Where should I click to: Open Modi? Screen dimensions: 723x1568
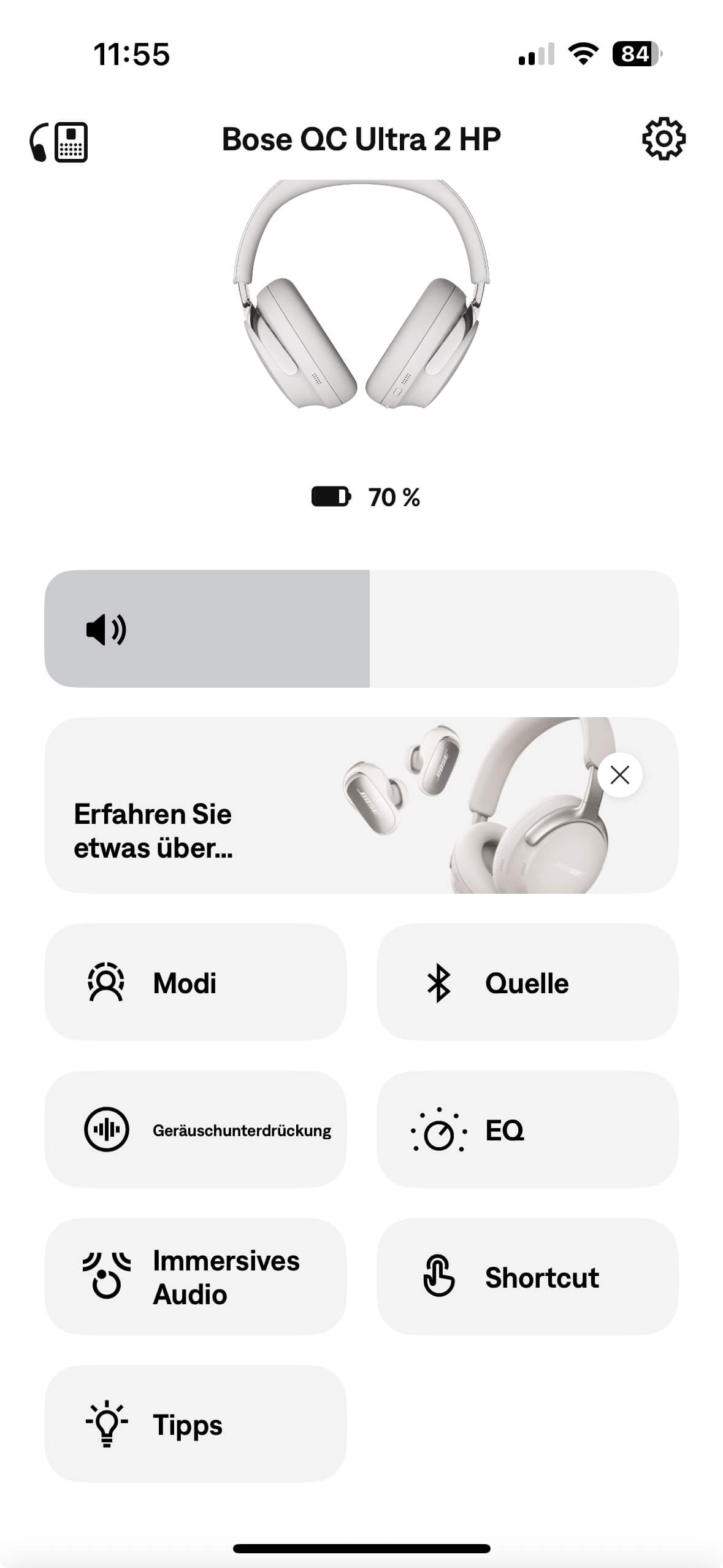pyautogui.click(x=195, y=982)
